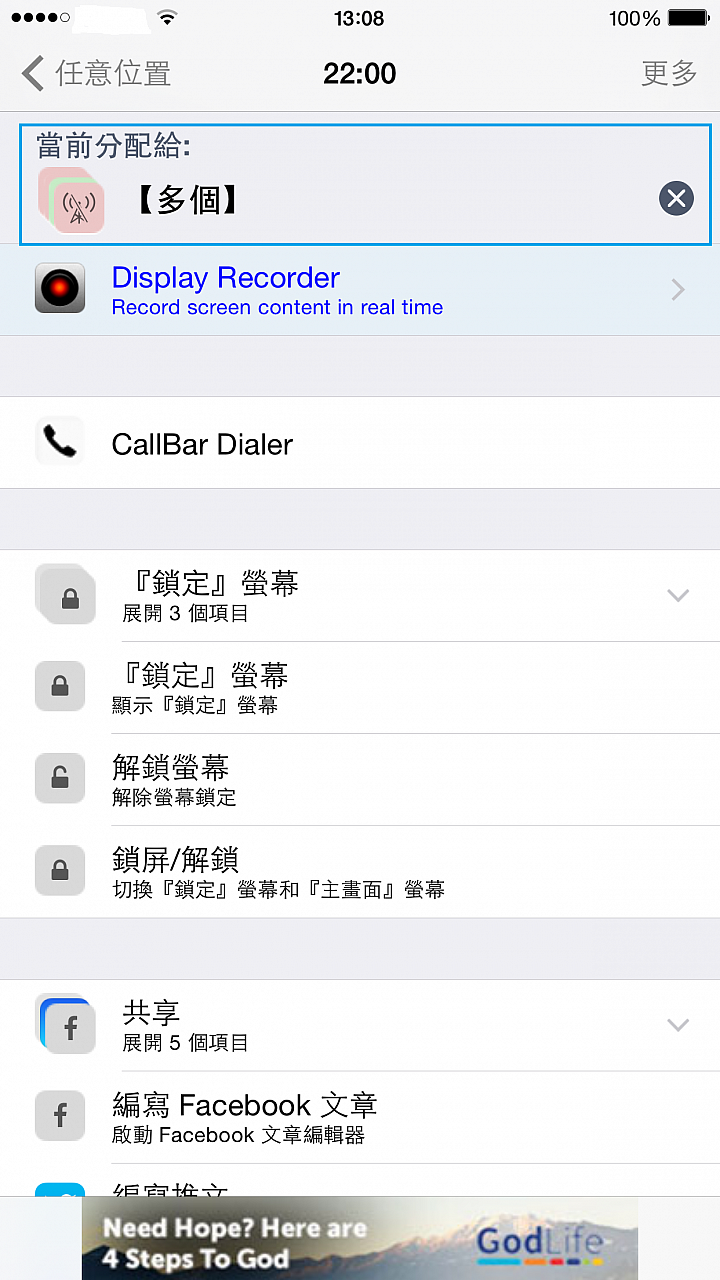The height and width of the screenshot is (1280, 720).
Task: Open Display Recorder action
Action: (360, 290)
